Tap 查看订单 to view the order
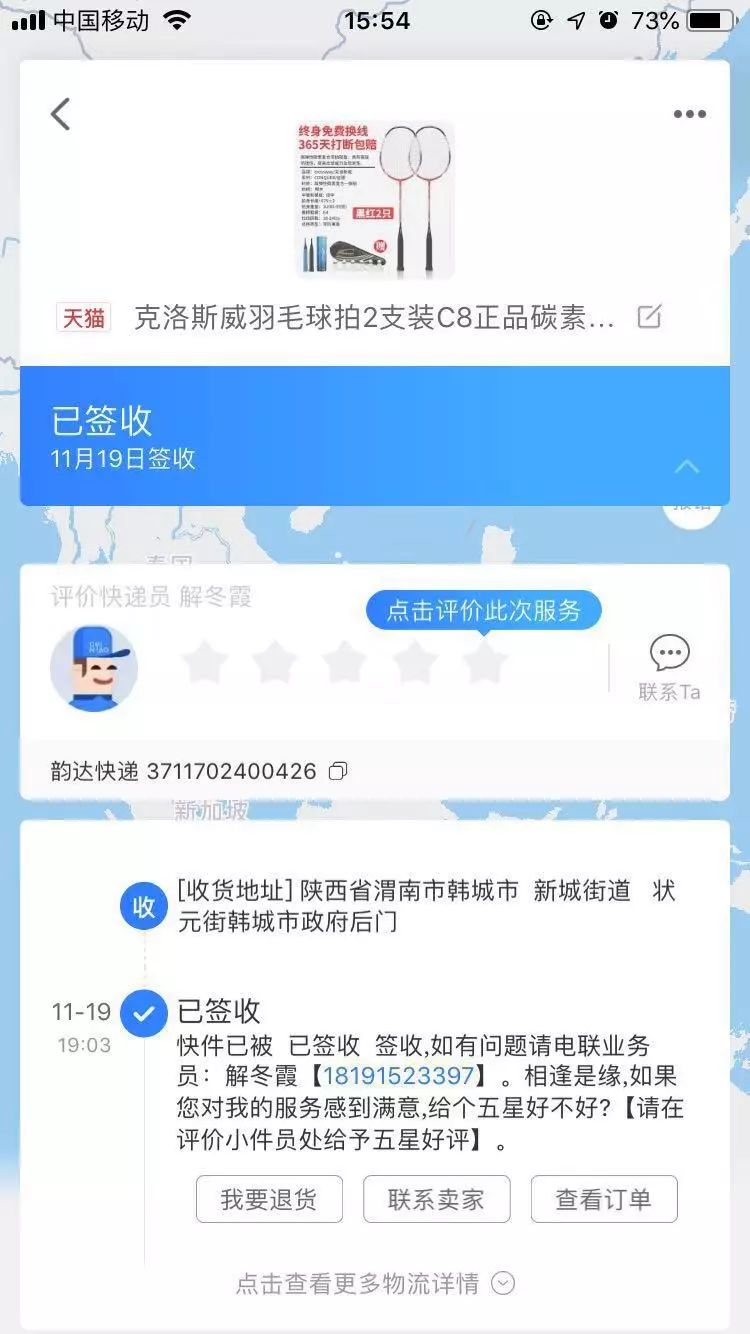Screen dimensions: 750x1334 604,1199
